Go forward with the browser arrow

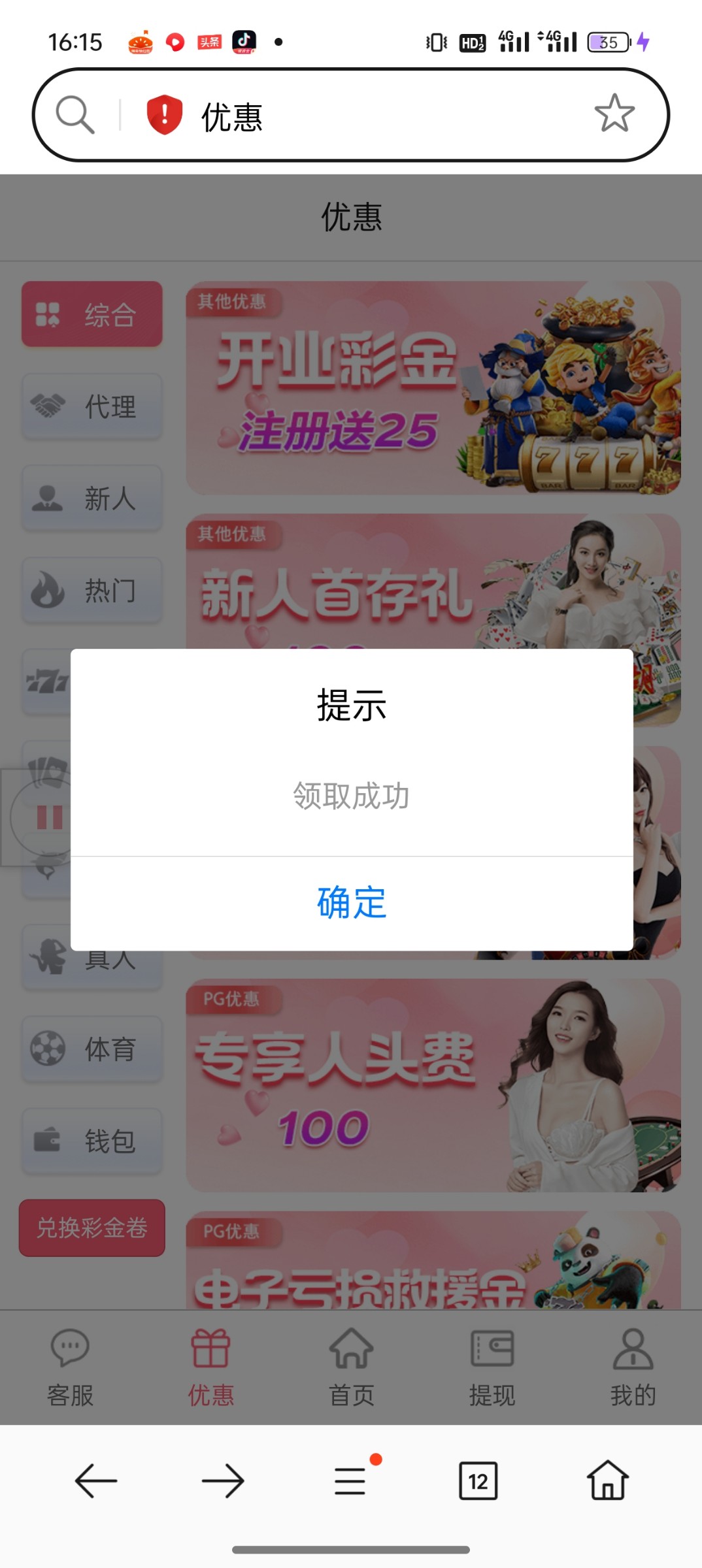(222, 1480)
